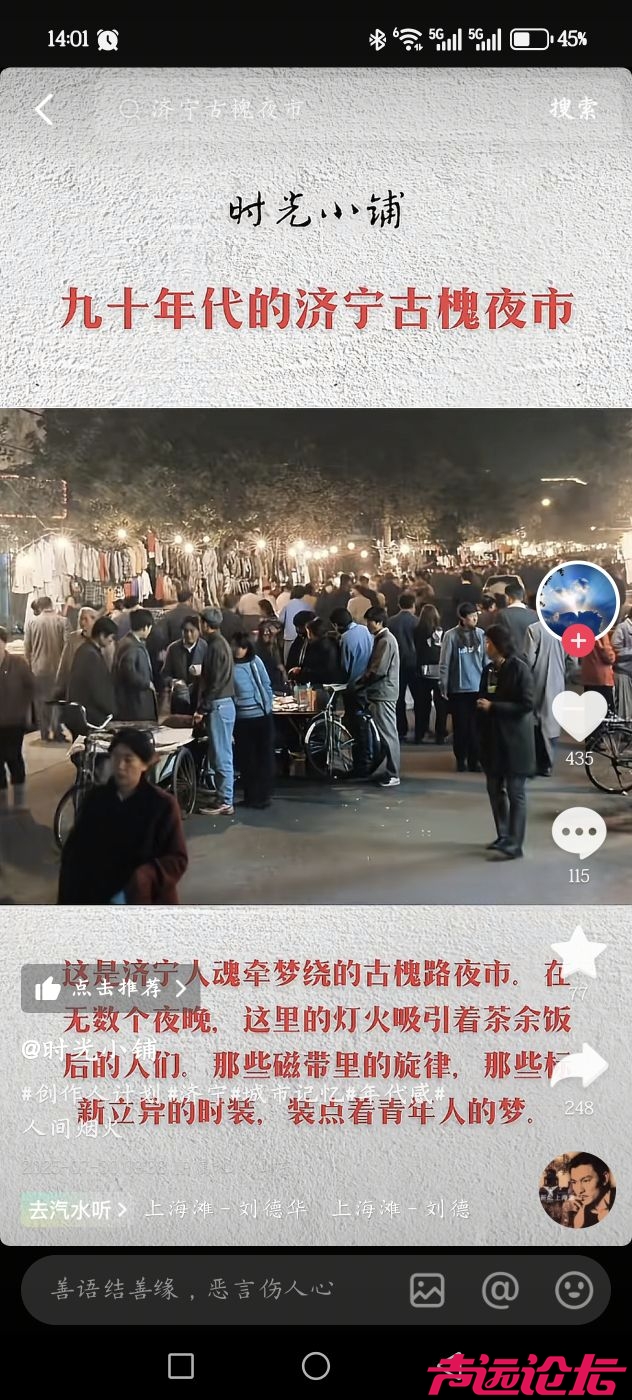Screen dimensions: 632x1400
Task: Open recent apps via the system square button
Action: (181, 1365)
